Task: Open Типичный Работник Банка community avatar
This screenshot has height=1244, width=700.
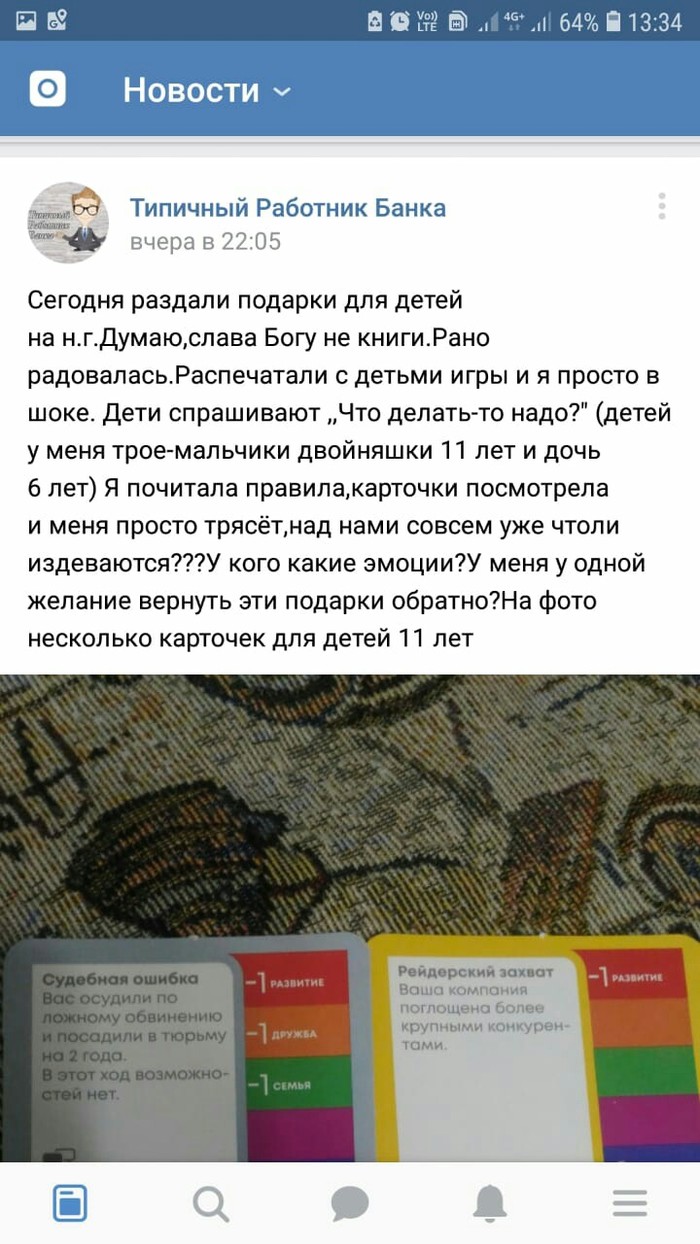Action: (67, 223)
